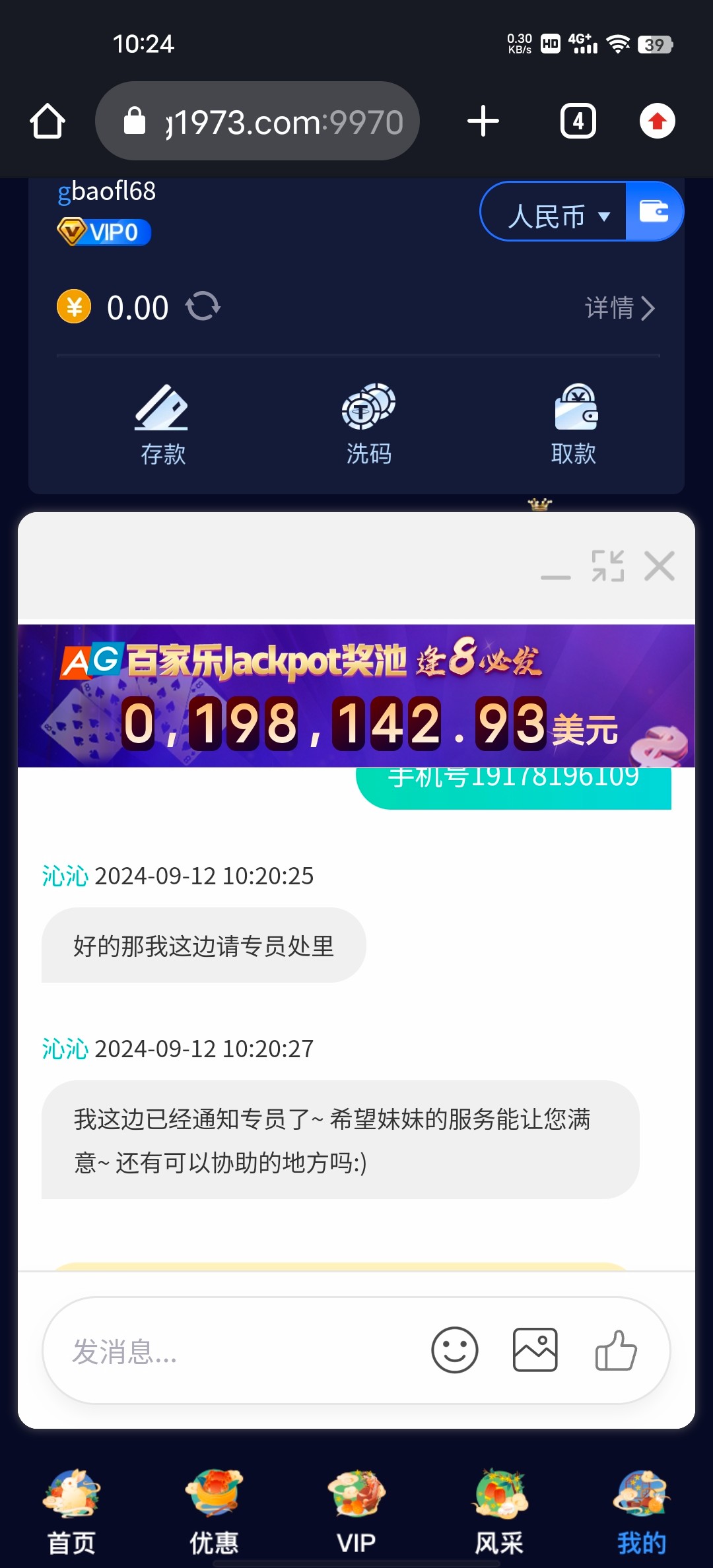713x1568 pixels.
Task: Open 洗码 rebate
Action: 368,426
